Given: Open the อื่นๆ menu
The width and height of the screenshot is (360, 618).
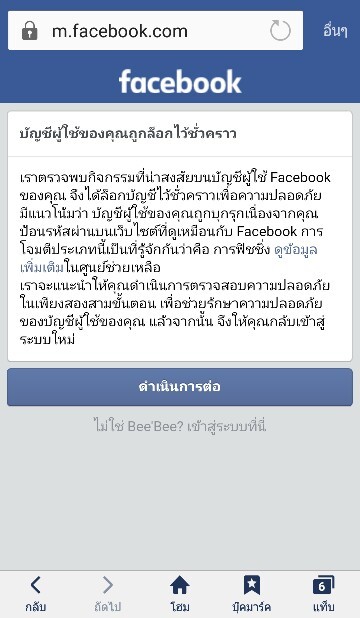Looking at the screenshot, I should pos(335,31).
